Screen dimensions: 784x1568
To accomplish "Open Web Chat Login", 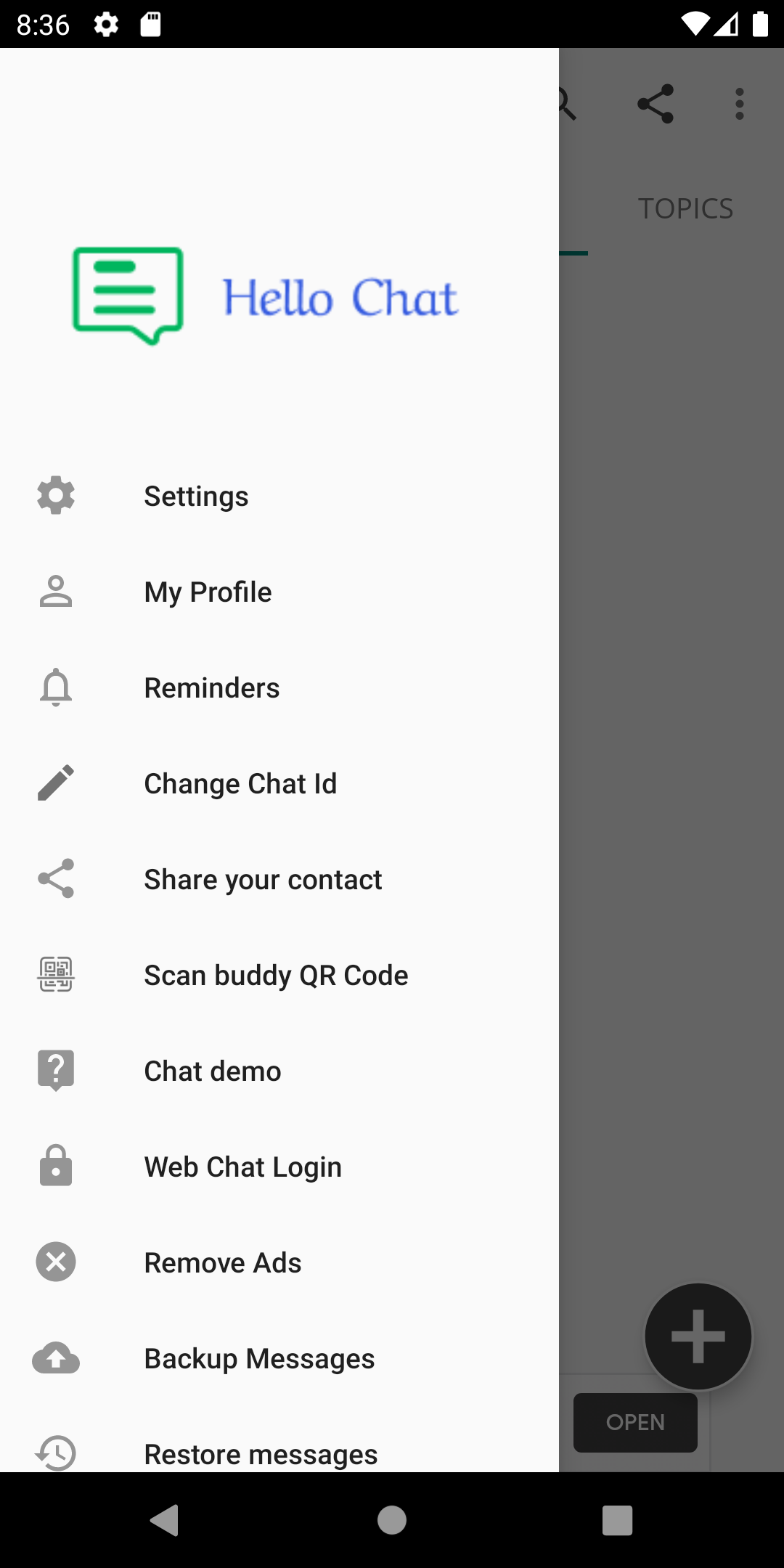I will [x=279, y=1167].
